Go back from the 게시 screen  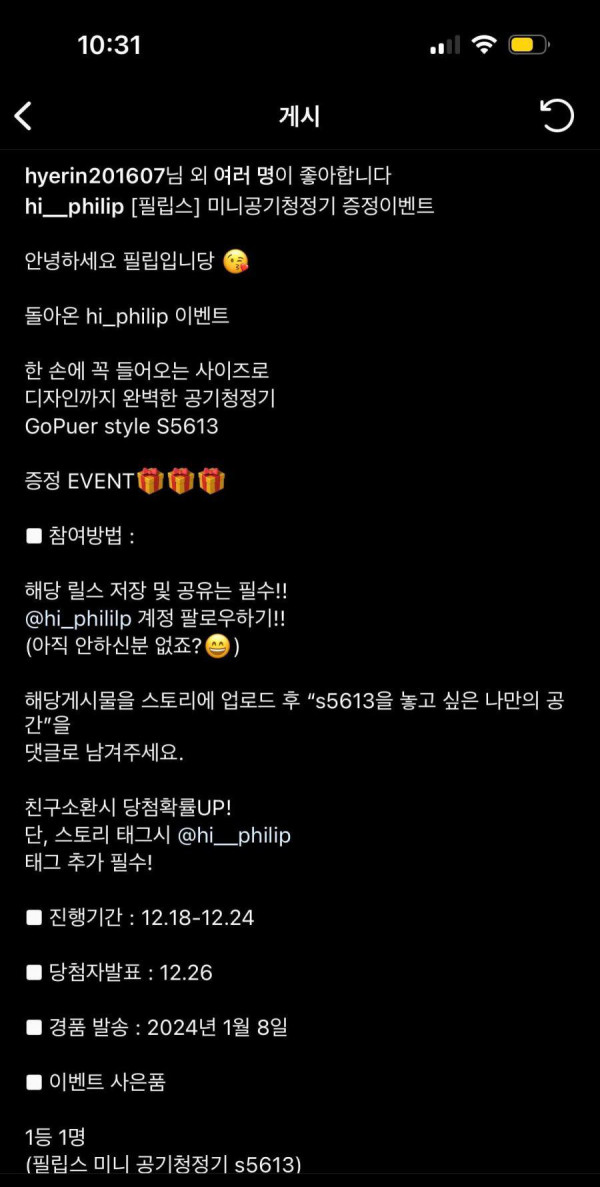point(24,116)
